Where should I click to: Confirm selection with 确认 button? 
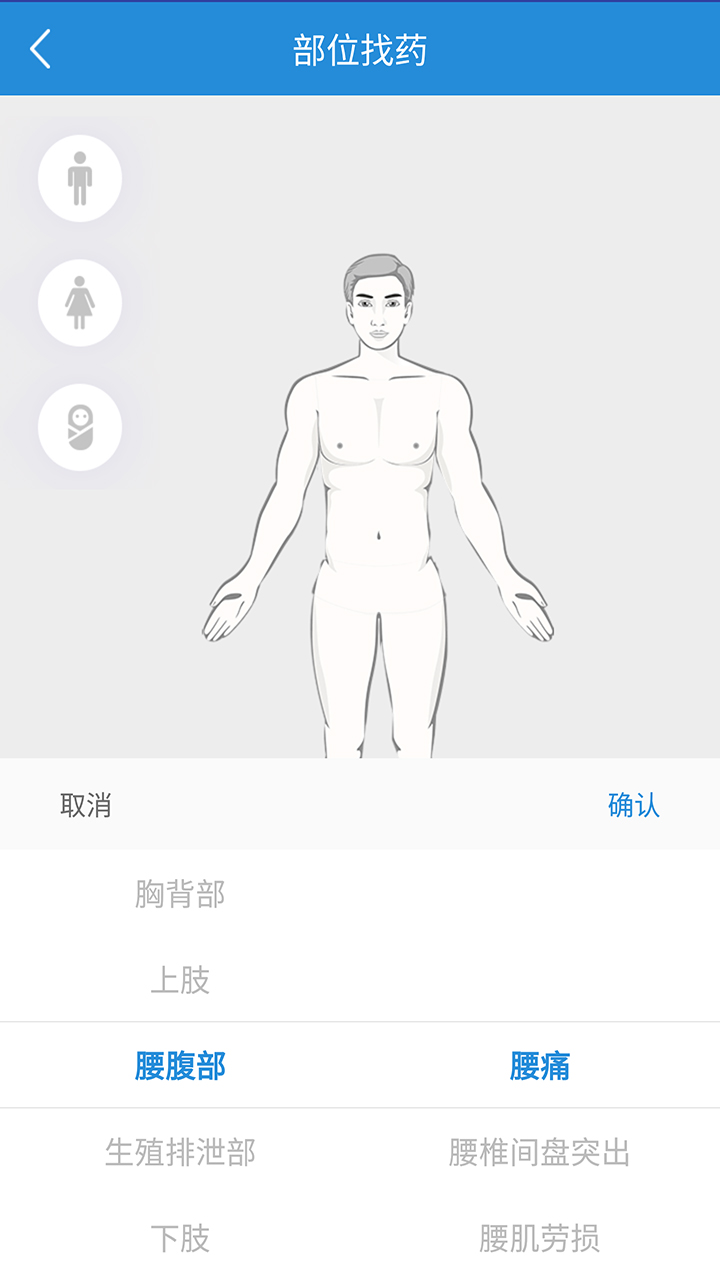pyautogui.click(x=632, y=805)
